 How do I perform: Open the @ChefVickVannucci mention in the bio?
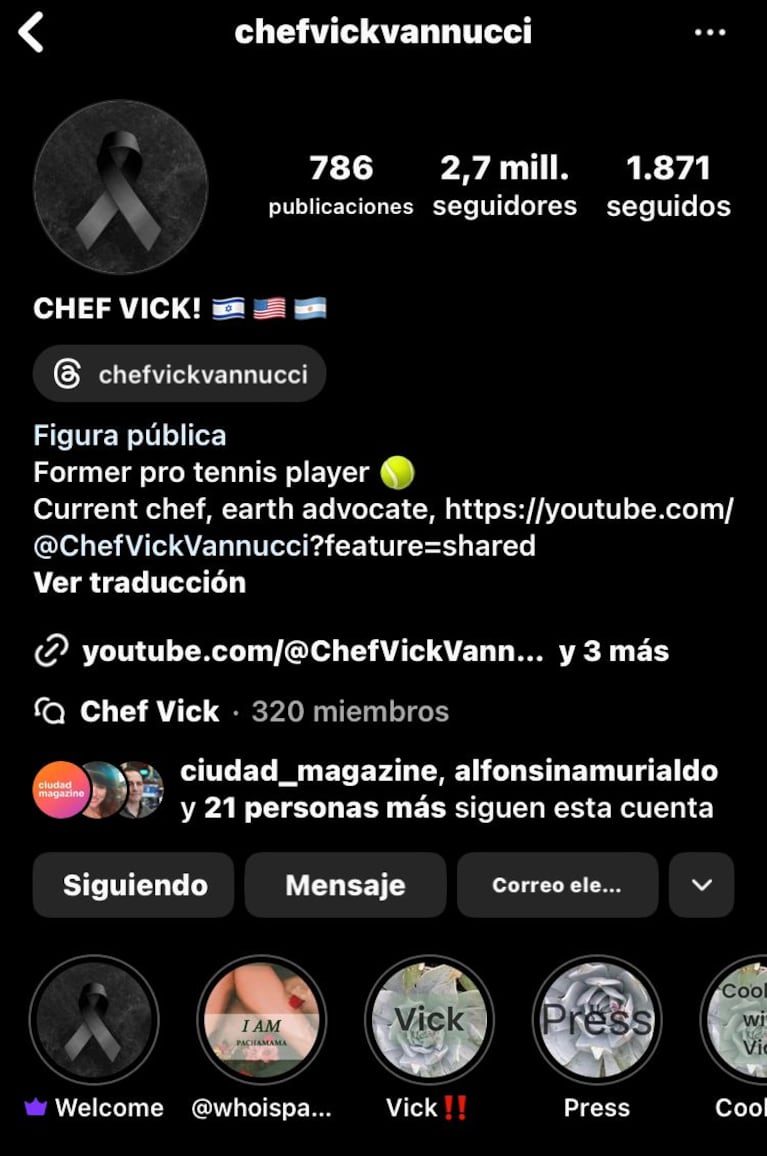tap(185, 545)
